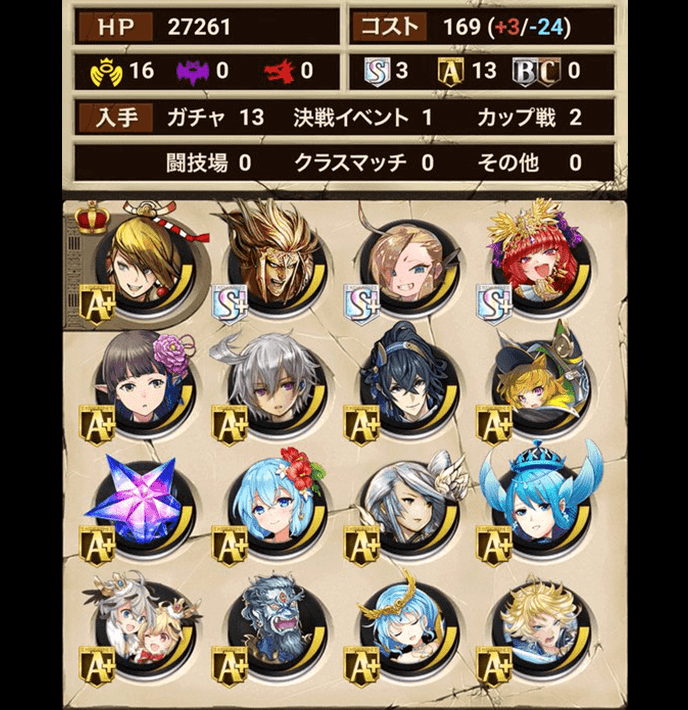The width and height of the screenshot is (688, 710).
Task: Tap the blonde girl in cat-ear hat
Action: coord(536,382)
